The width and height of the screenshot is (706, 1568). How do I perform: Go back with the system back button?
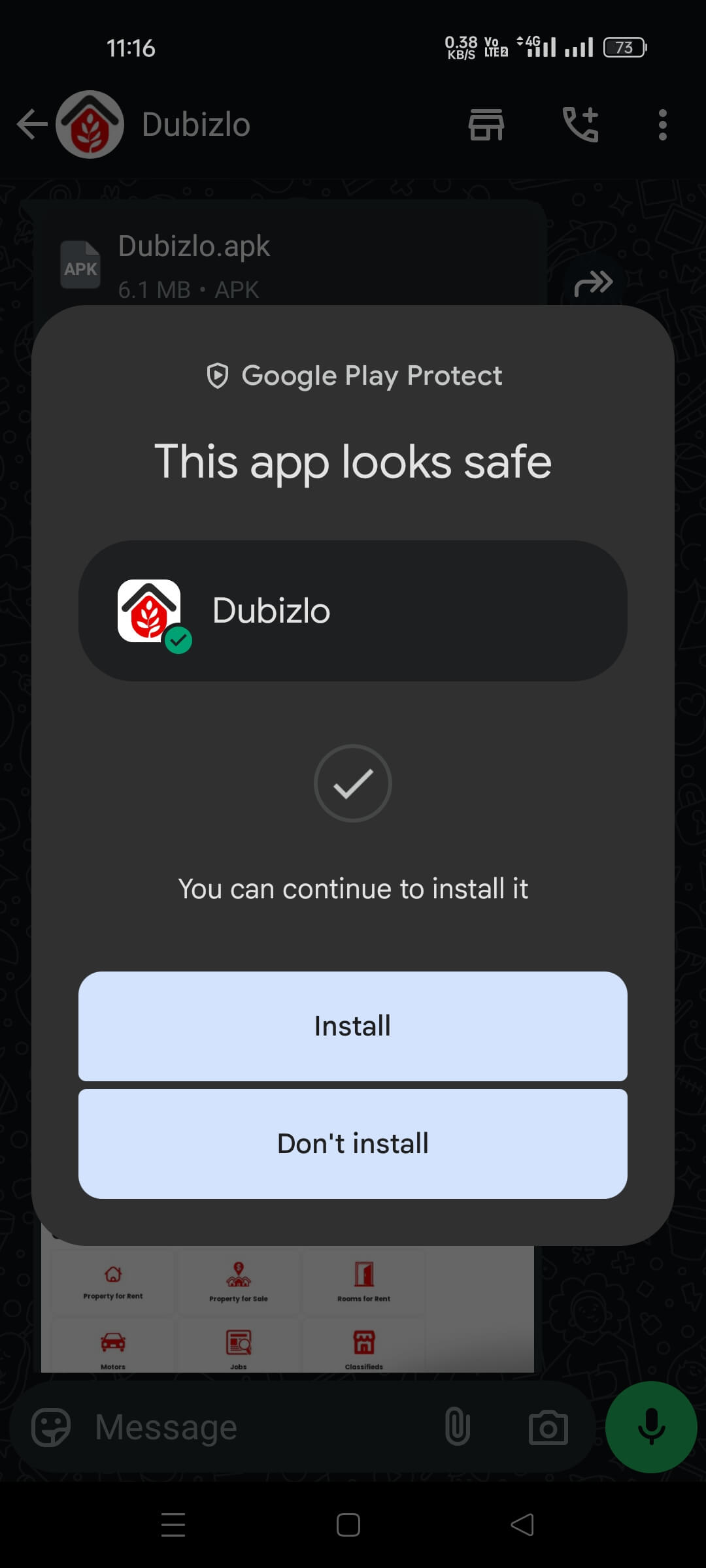click(522, 1525)
